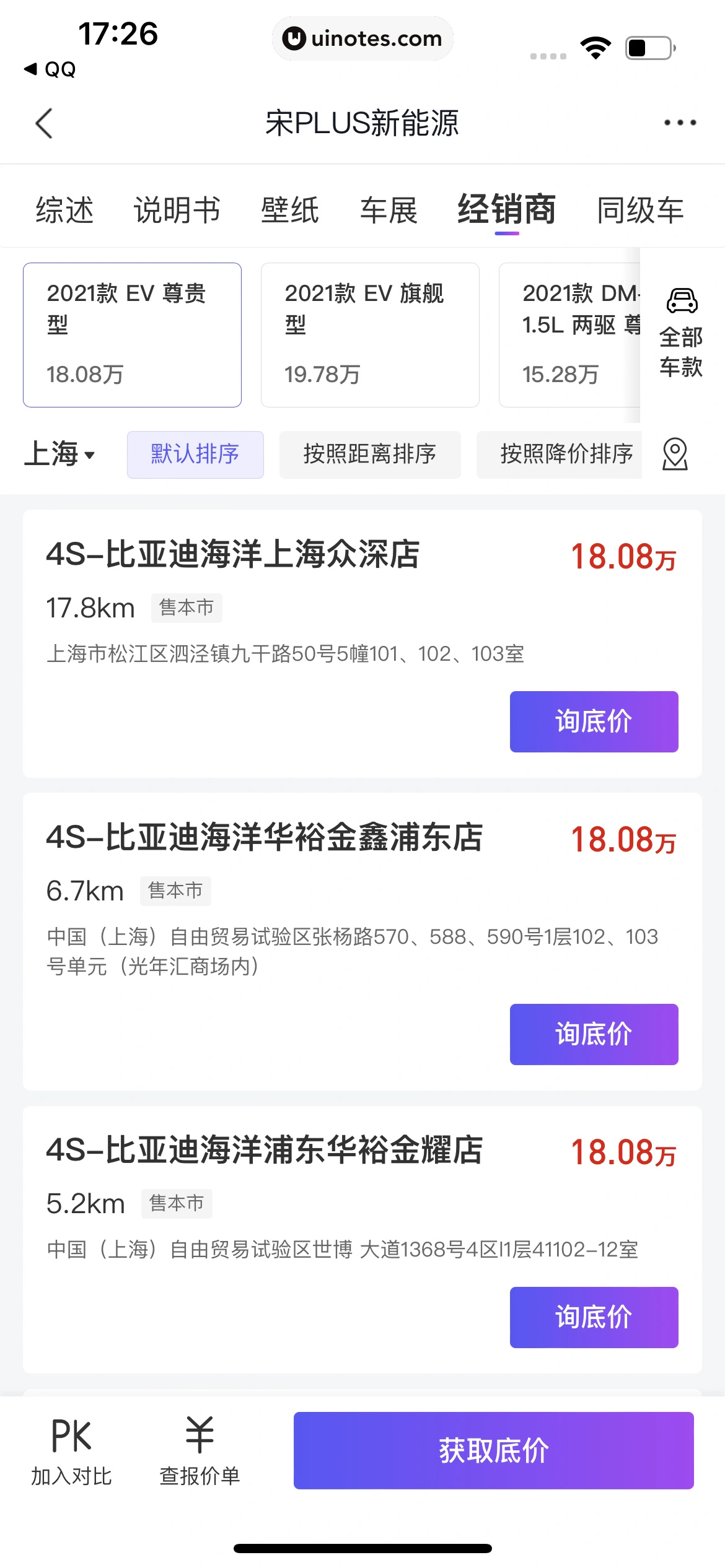Switch to the 同级车 tab
725x1568 pixels.
639,211
